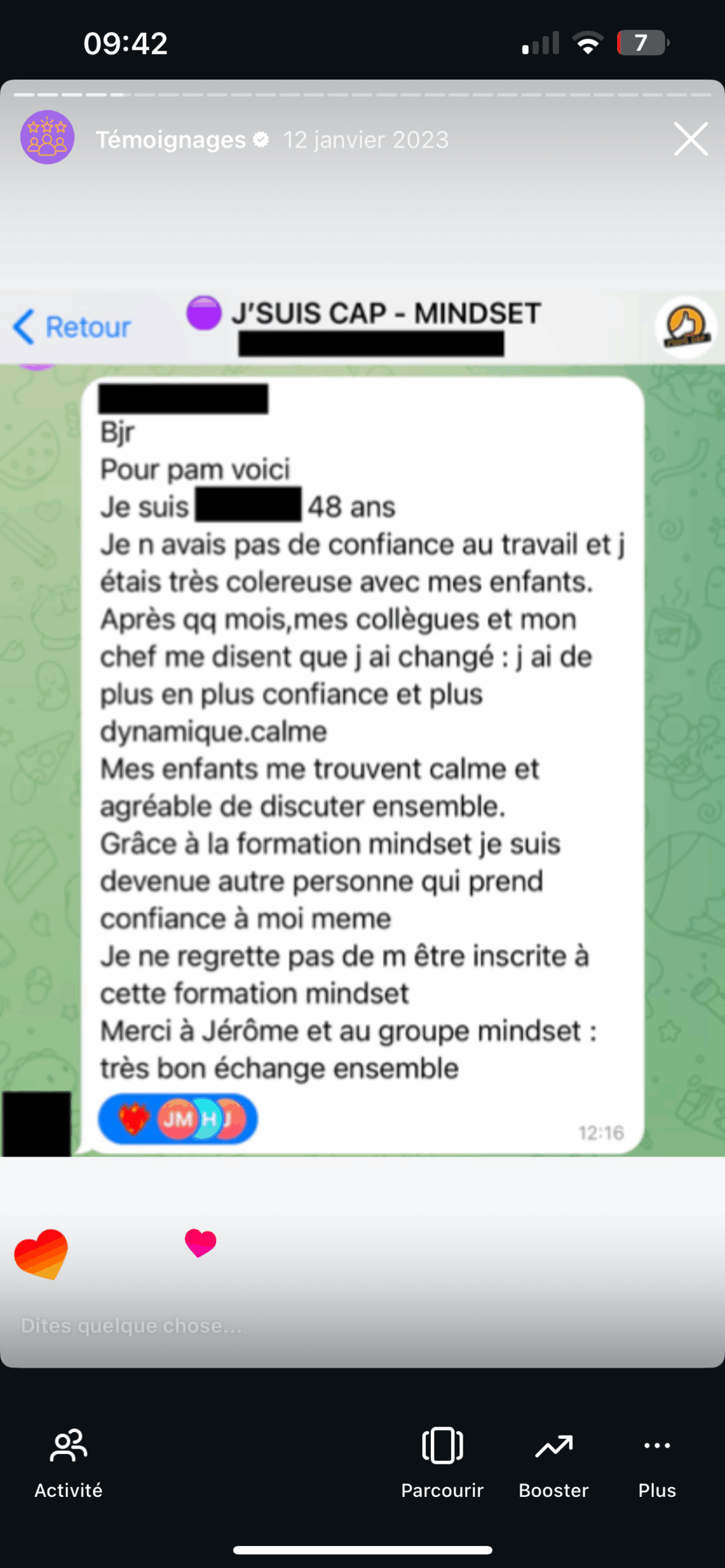Close the story viewer
Viewport: 725px width, 1568px height.
pyautogui.click(x=691, y=139)
